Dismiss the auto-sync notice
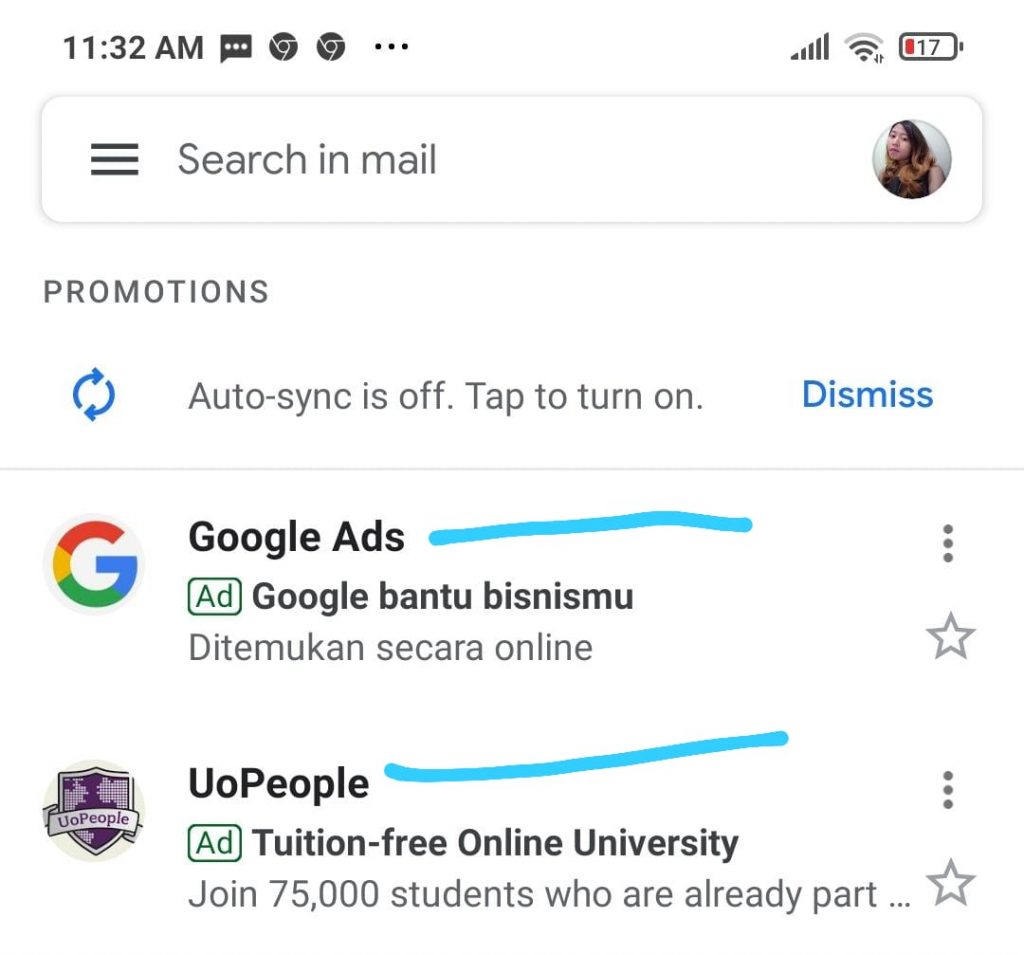This screenshot has height=955, width=1024. pyautogui.click(x=867, y=395)
